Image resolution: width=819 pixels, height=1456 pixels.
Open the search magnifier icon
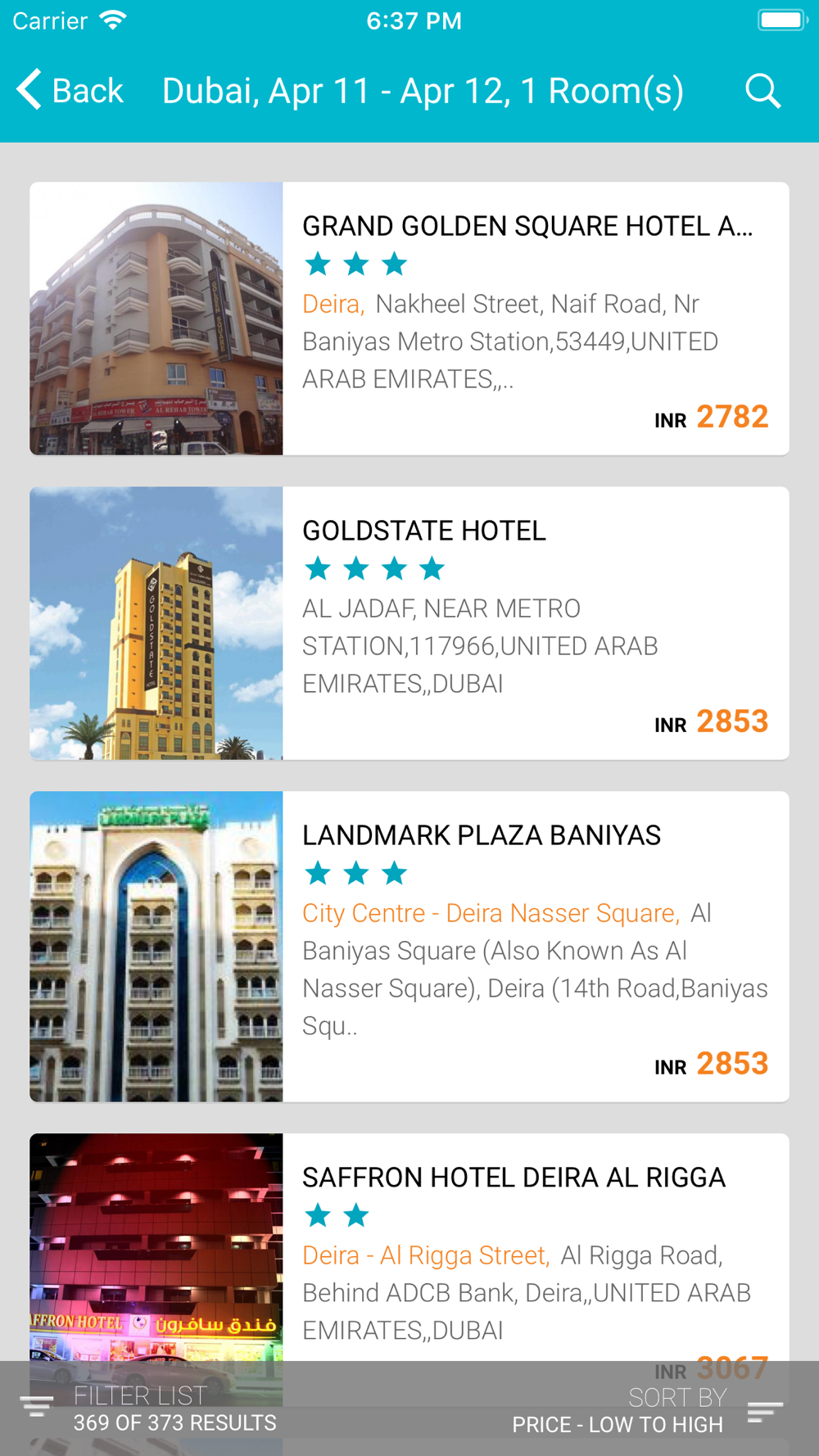click(x=763, y=90)
